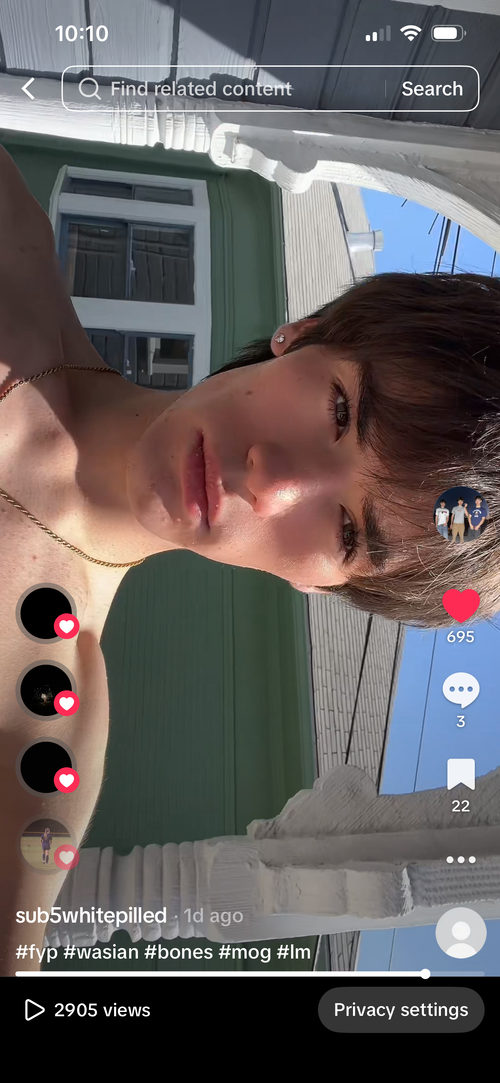Open Privacy settings

401,1010
